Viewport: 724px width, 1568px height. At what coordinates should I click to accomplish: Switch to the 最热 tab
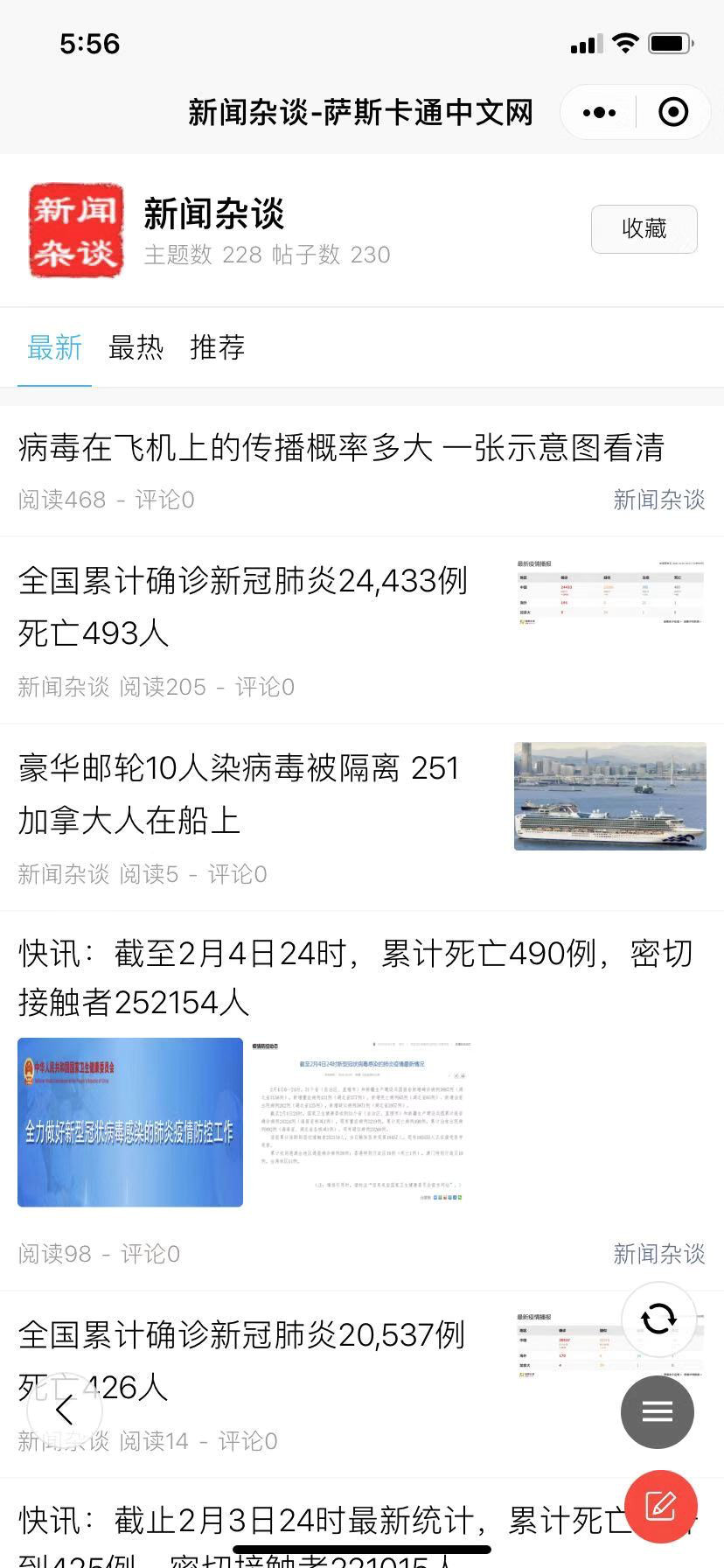point(136,348)
